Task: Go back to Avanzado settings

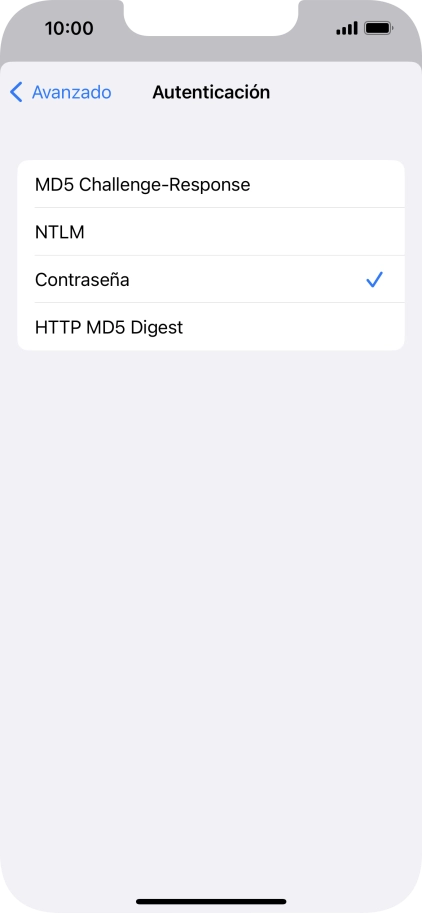Action: point(61,92)
